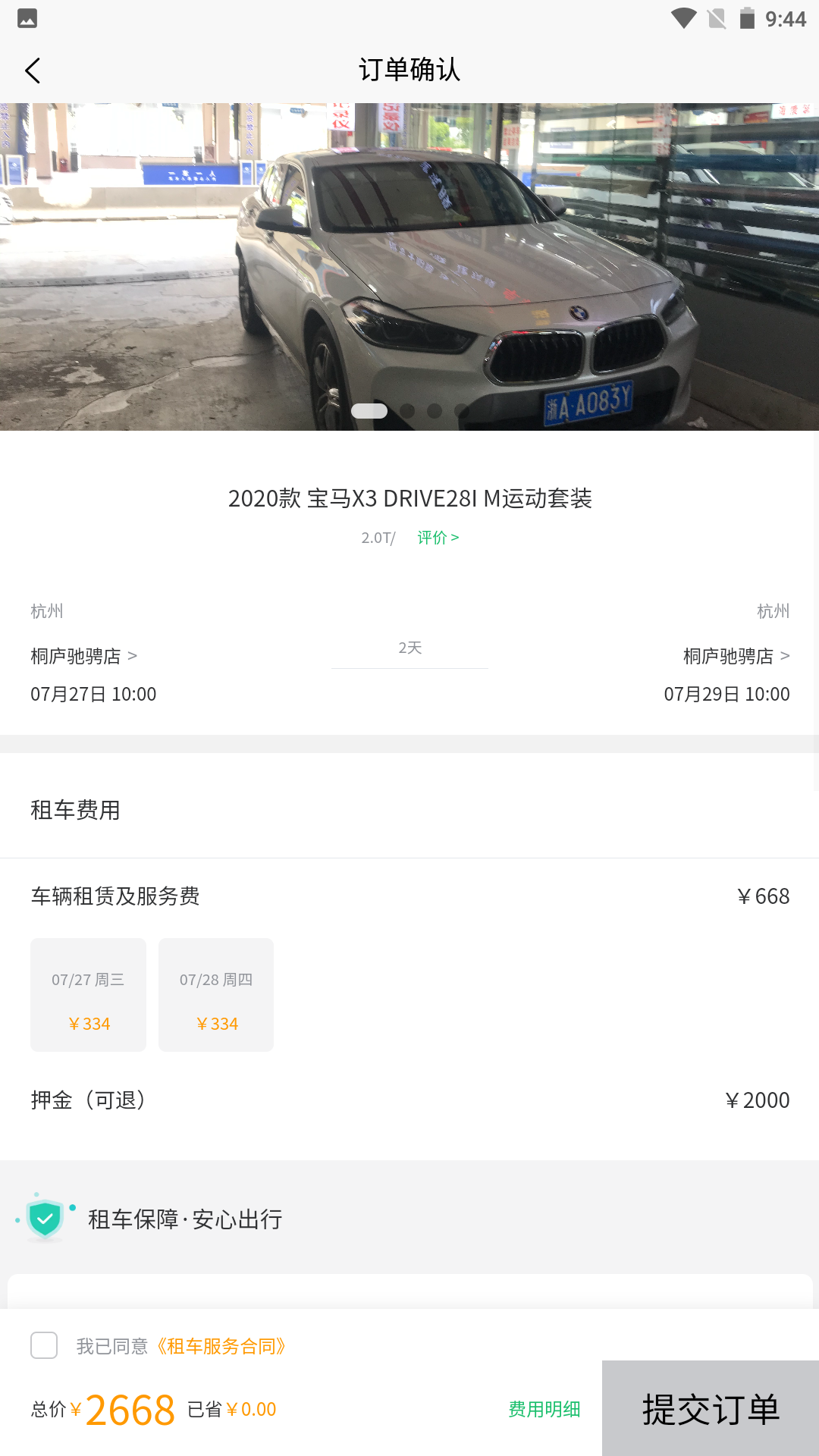The height and width of the screenshot is (1456, 819).
Task: Tap the 提交订单 submit order button
Action: click(710, 1408)
